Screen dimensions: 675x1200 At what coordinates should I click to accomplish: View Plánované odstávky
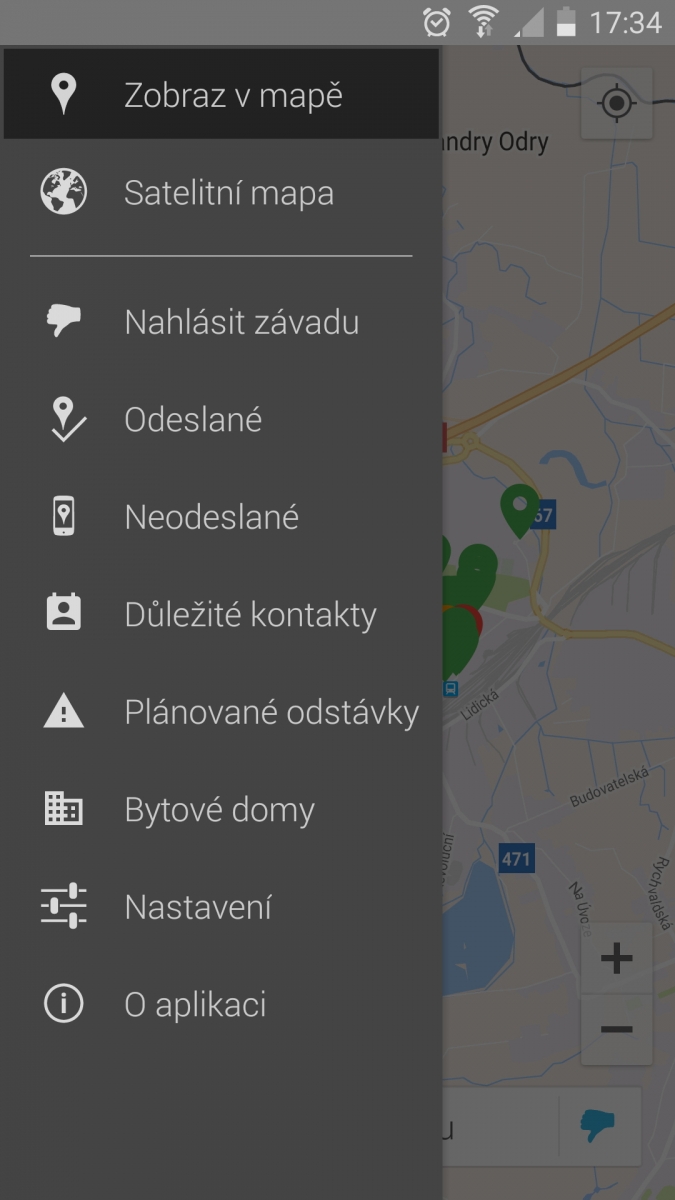point(221,712)
